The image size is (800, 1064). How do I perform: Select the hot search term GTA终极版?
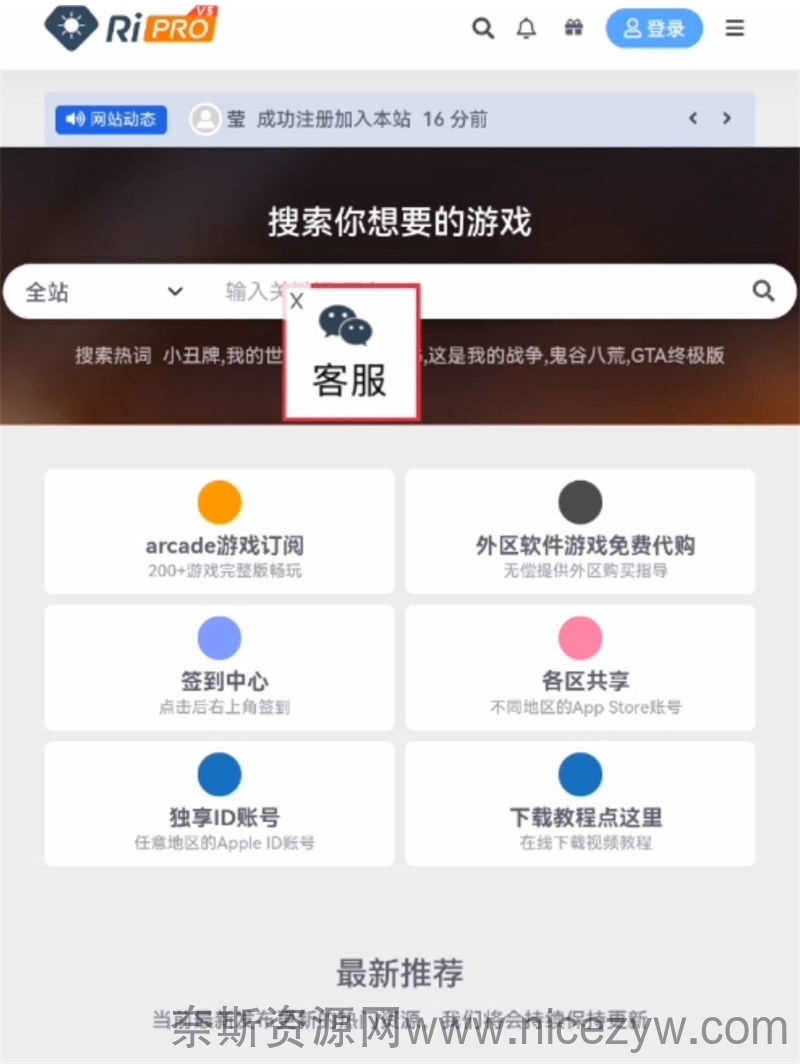[x=677, y=355]
